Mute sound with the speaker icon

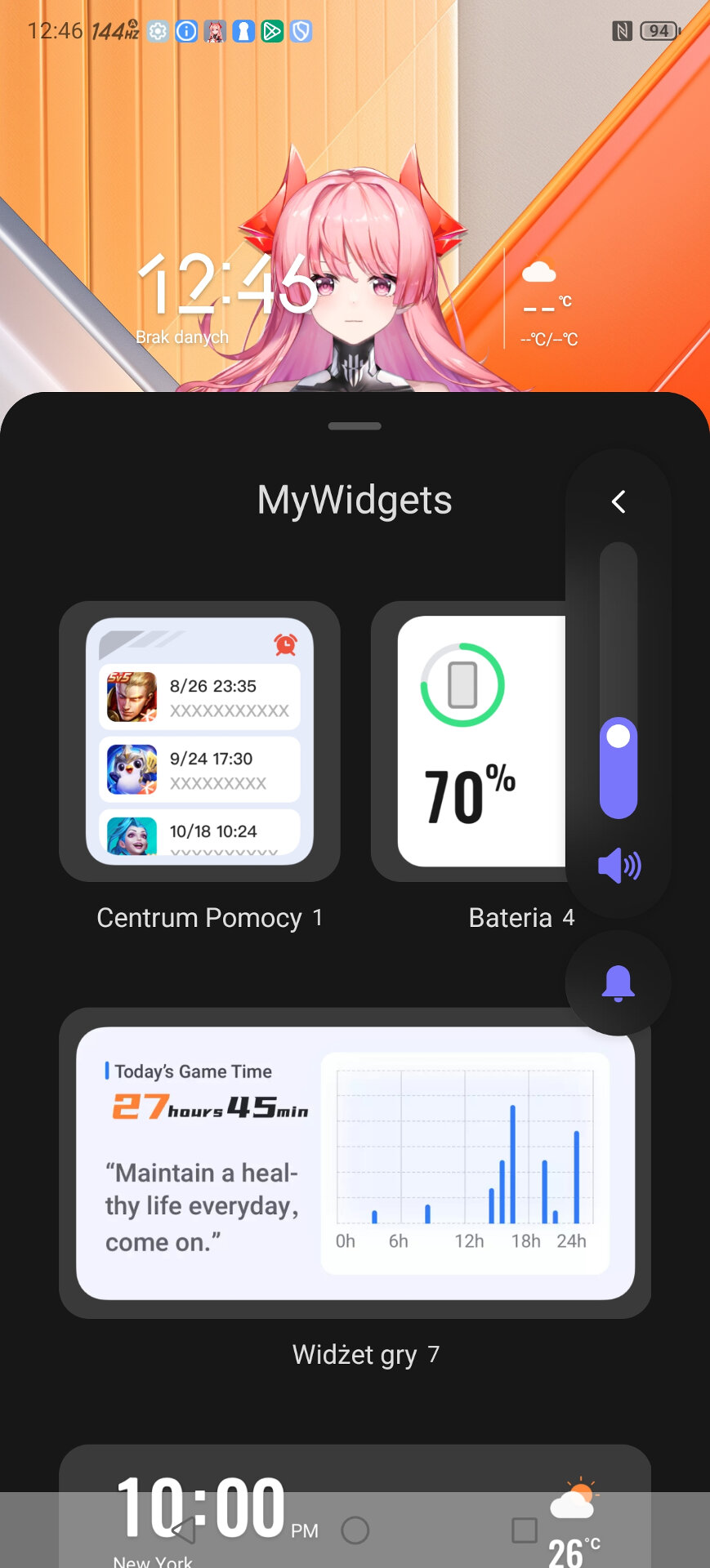point(618,866)
